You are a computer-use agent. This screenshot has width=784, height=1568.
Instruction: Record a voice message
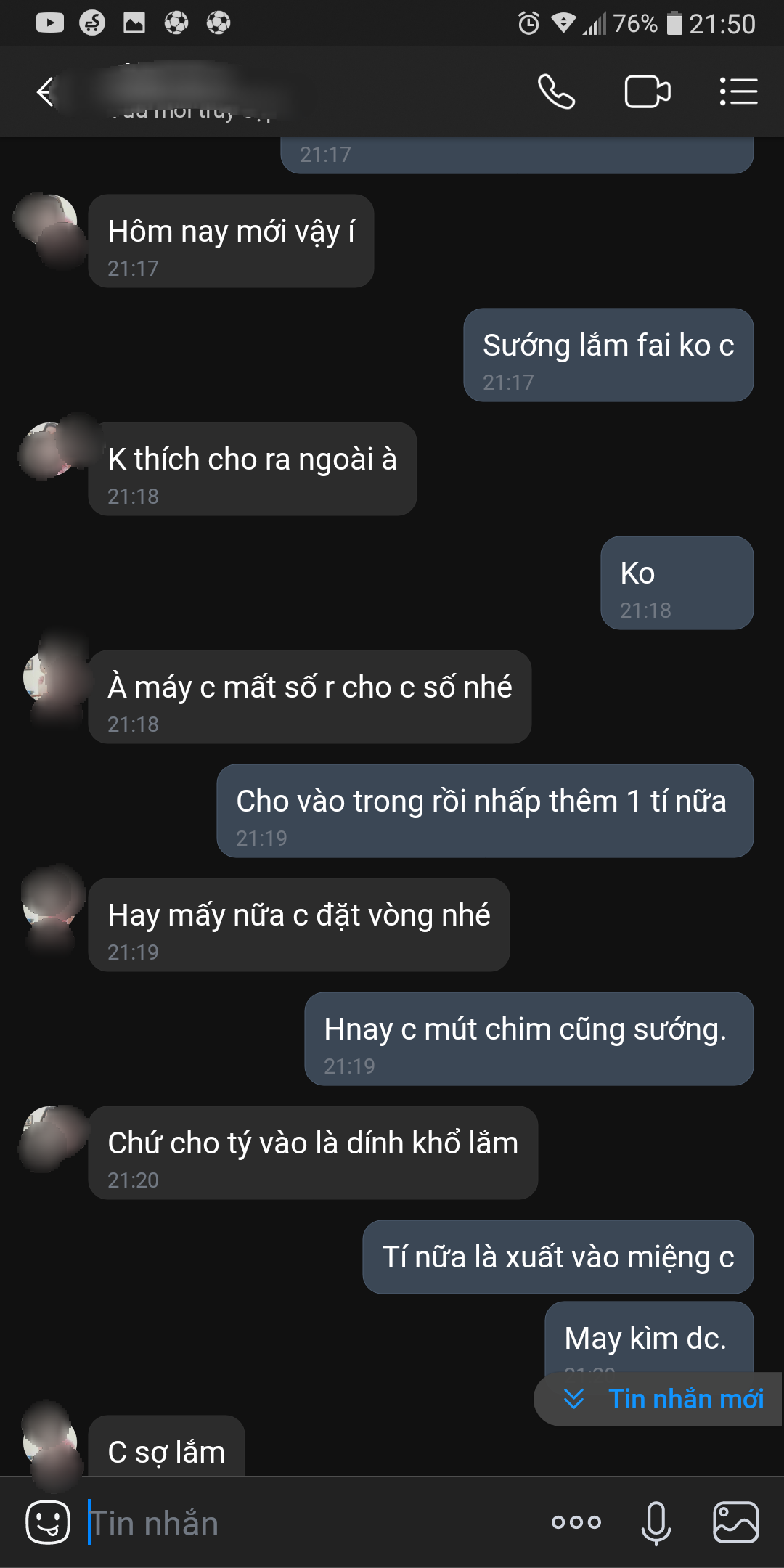pos(656,1522)
